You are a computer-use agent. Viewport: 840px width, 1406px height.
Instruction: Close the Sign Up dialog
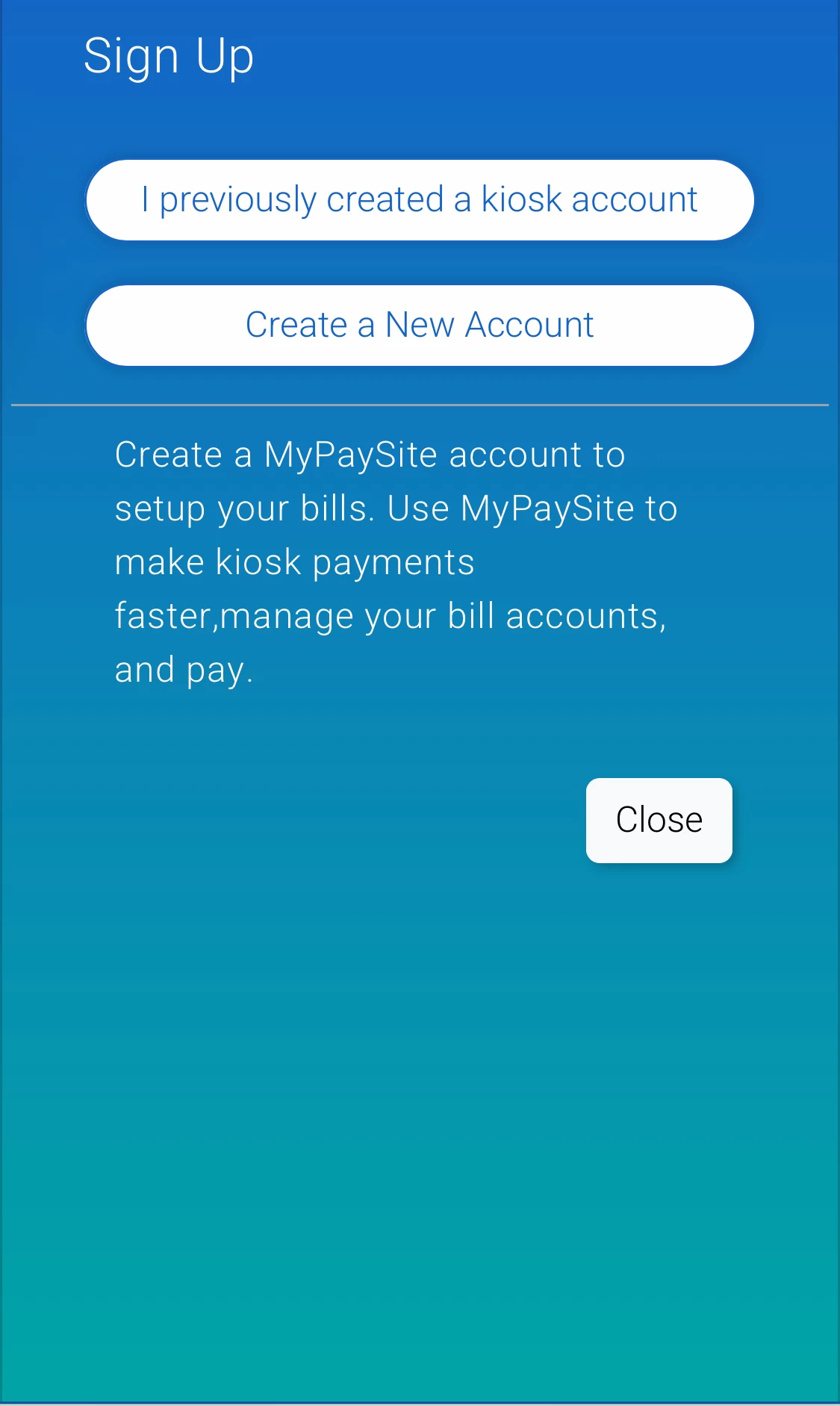coord(659,820)
